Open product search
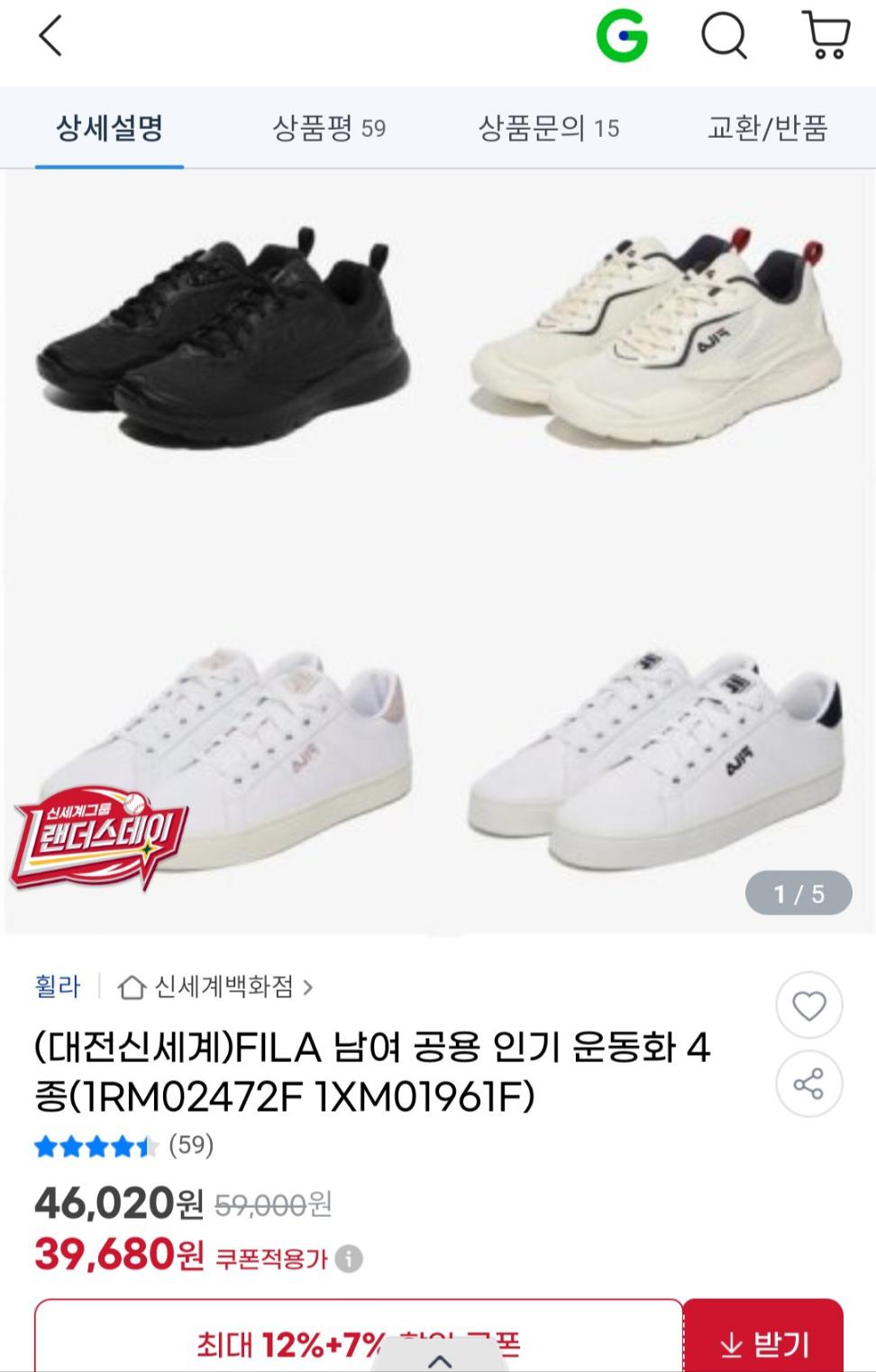The height and width of the screenshot is (1372, 876). (x=724, y=37)
